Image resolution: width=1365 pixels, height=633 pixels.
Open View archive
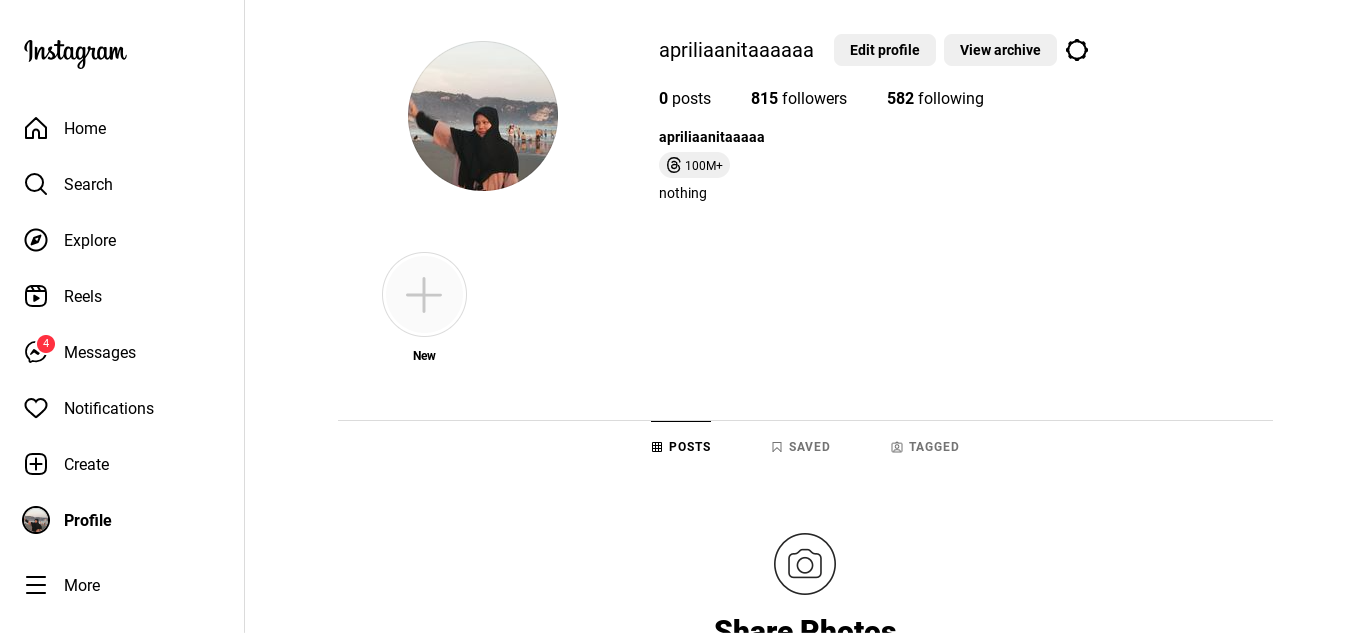pos(999,50)
